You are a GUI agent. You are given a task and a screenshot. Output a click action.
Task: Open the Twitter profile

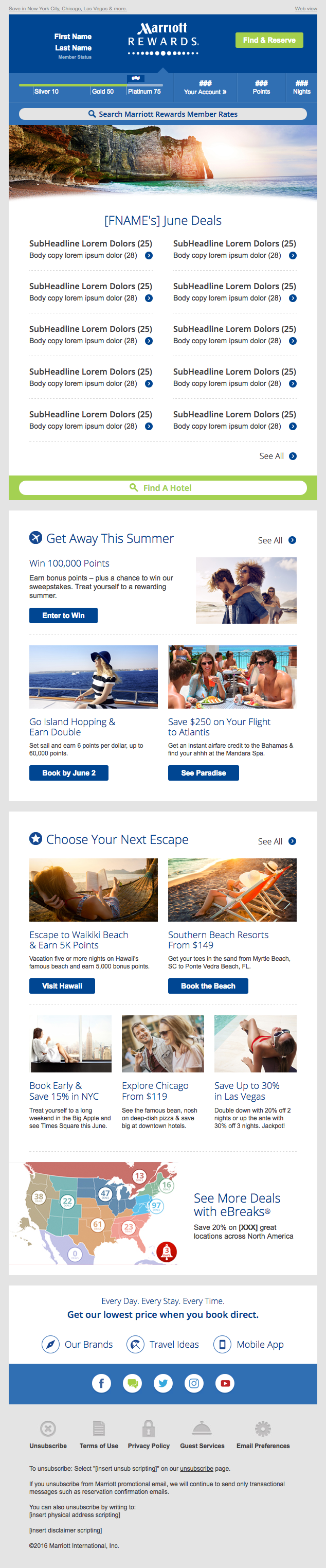point(163,1384)
